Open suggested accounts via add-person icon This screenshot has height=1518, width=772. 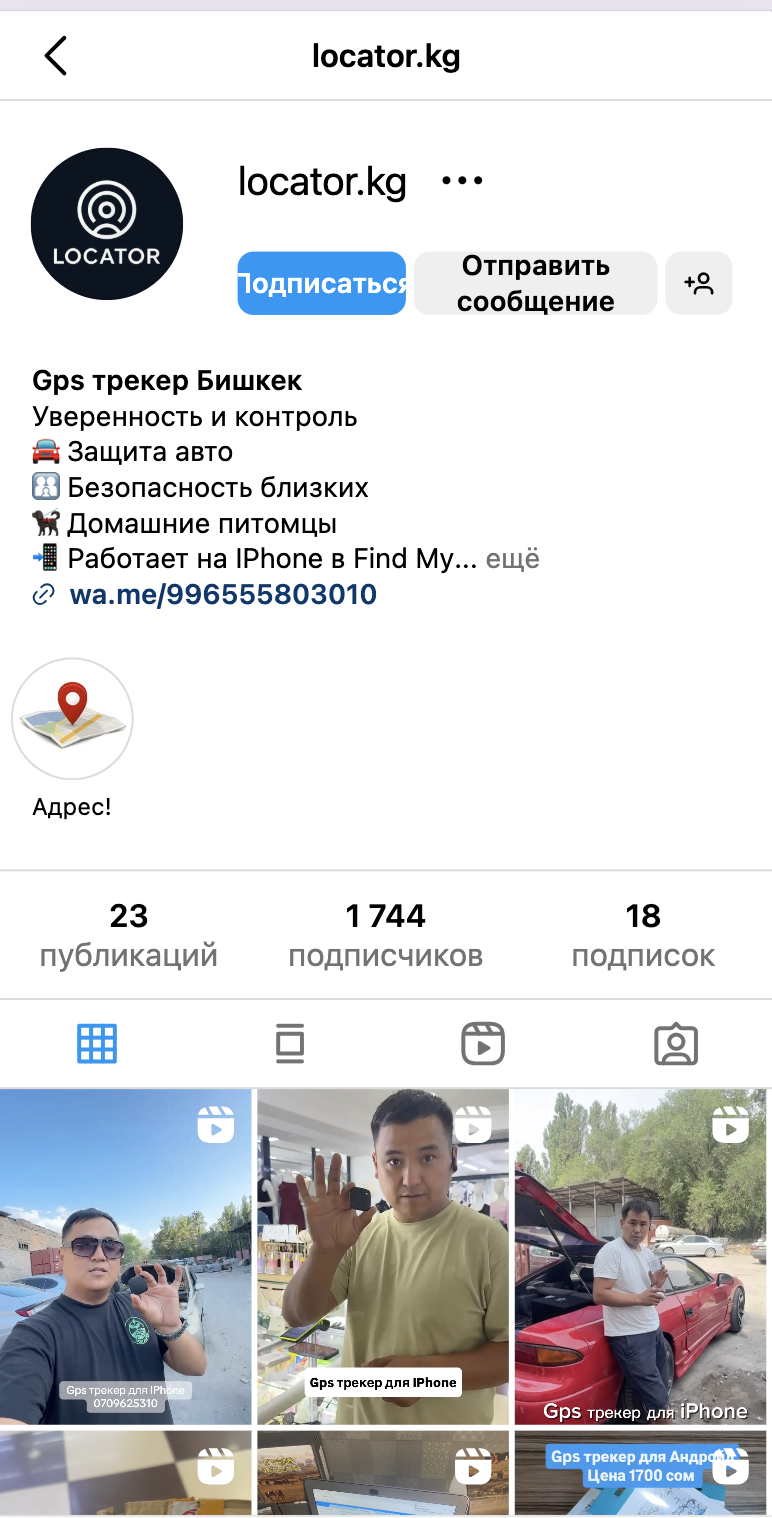pyautogui.click(x=699, y=284)
